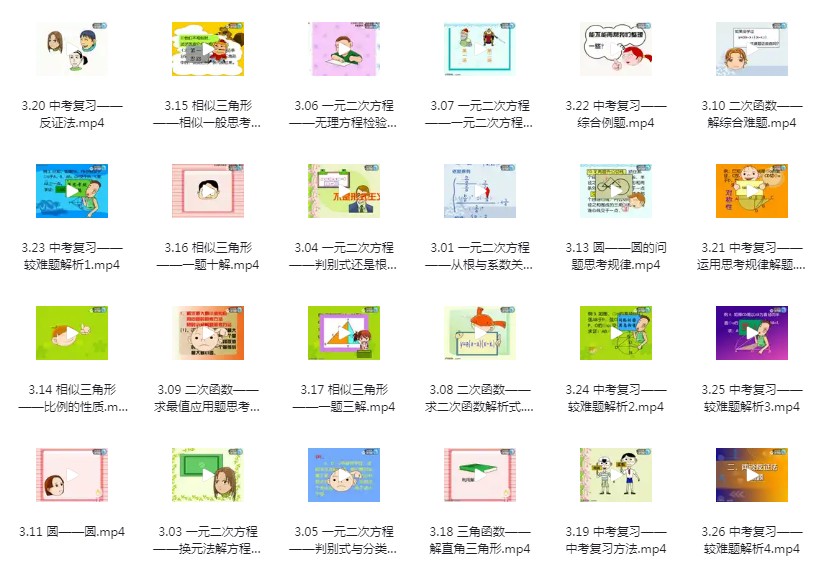Screen dimensions: 840x563
Task: Open 3.21 中考复习 运用思考规律解题 video
Action: 752,191
